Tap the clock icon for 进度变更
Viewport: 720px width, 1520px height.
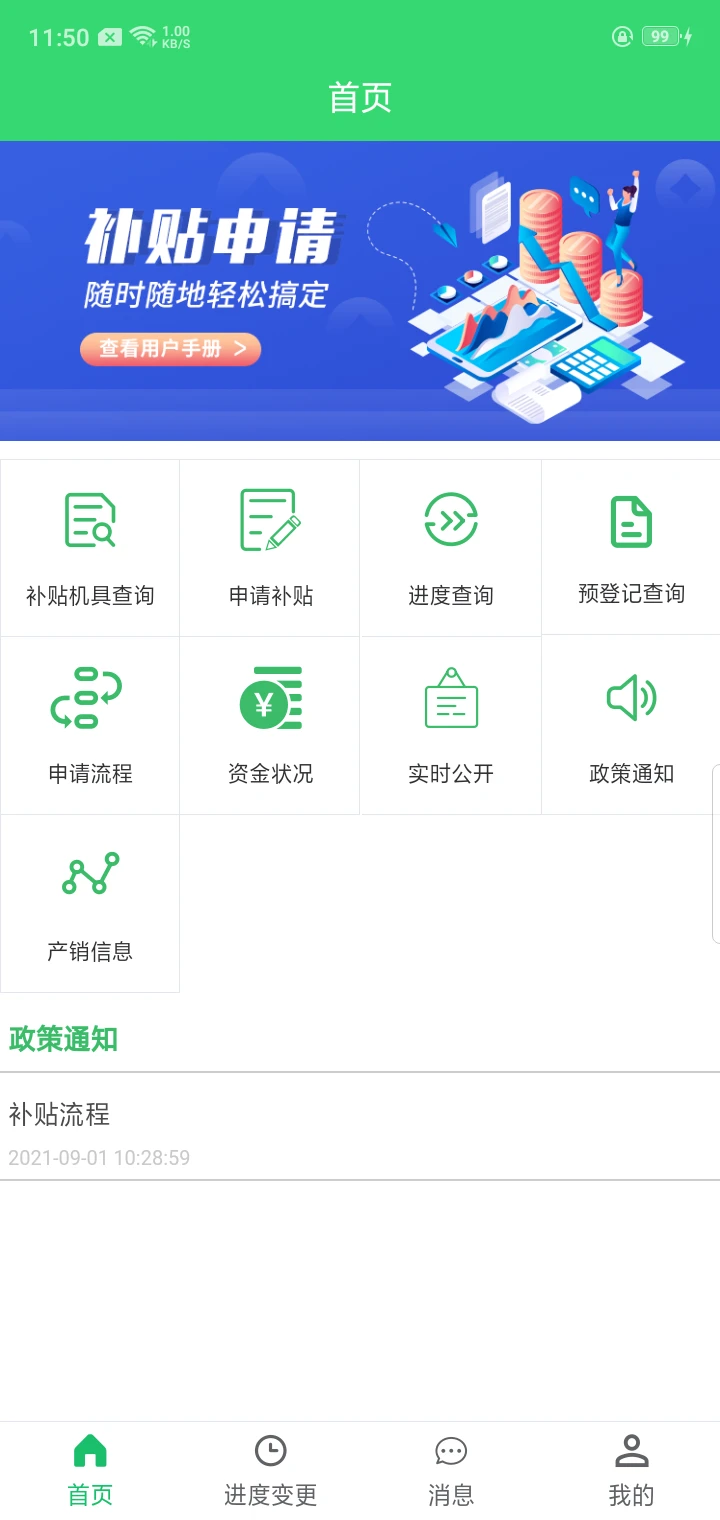tap(270, 1450)
